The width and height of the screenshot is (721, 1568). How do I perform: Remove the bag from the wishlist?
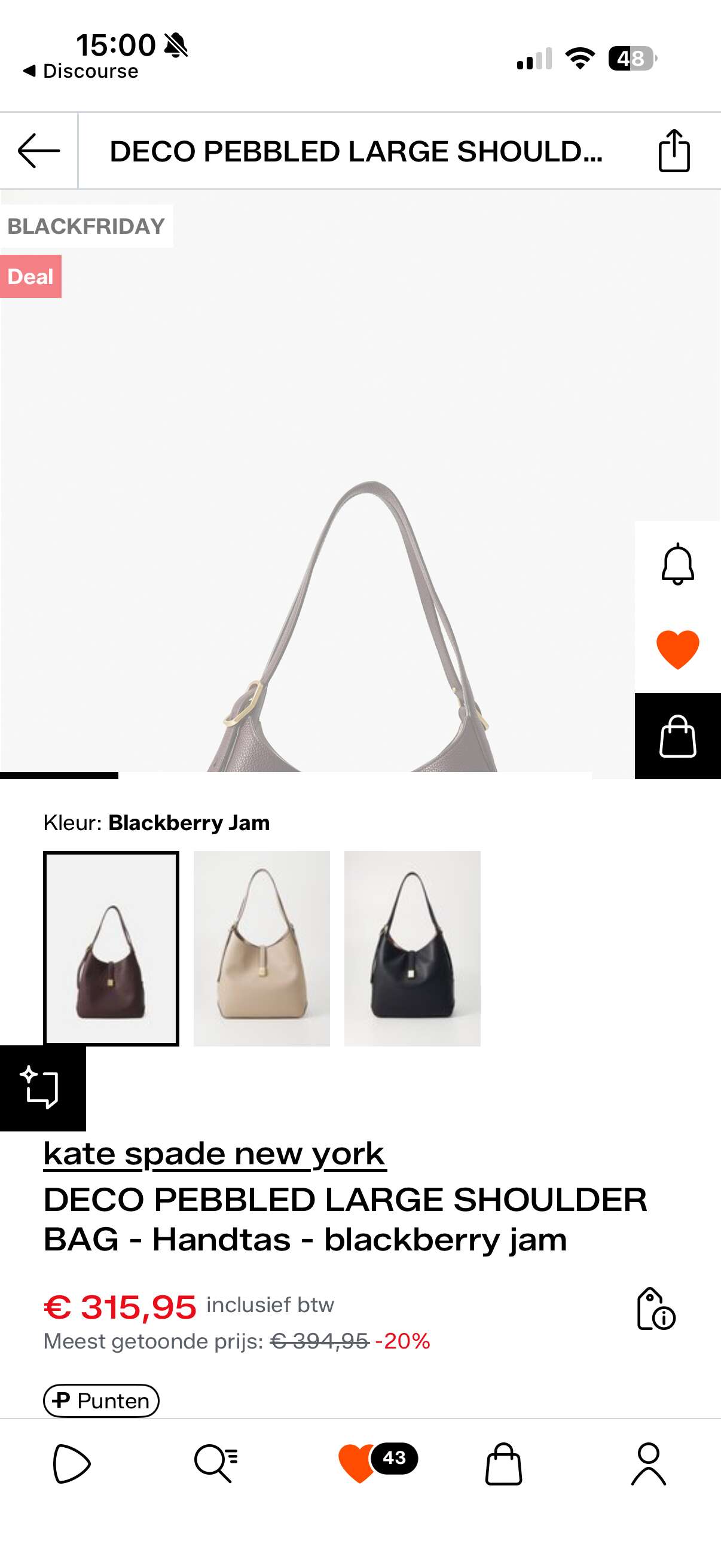click(677, 649)
